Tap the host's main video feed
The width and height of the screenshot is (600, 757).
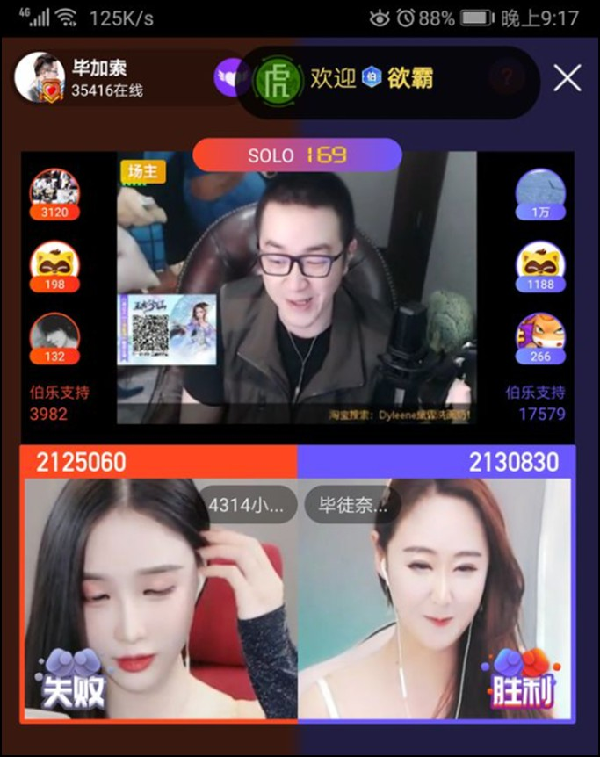297,290
